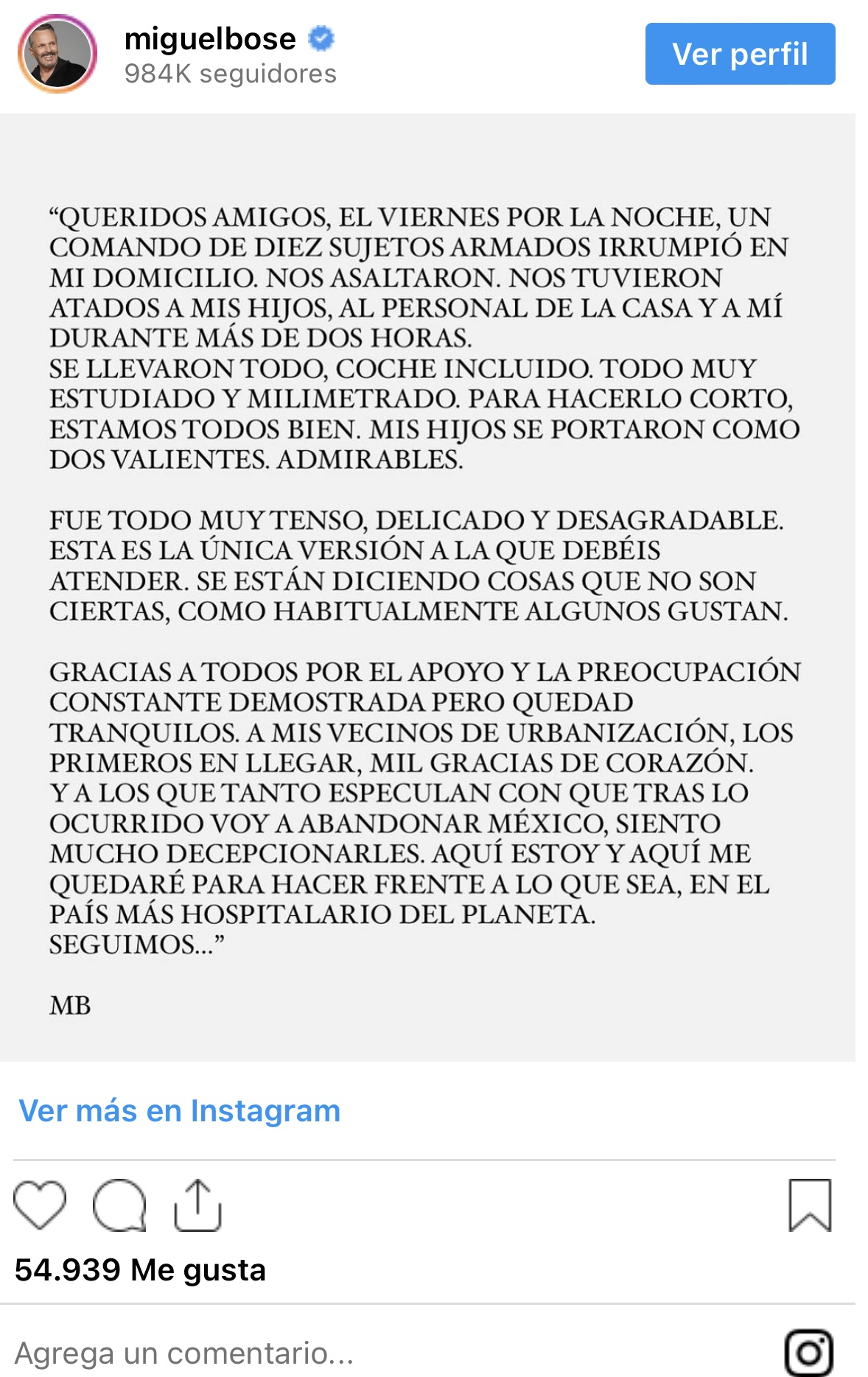Screen dimensions: 868x1377
Task: Save the post with the bookmark icon
Action: 810,1205
